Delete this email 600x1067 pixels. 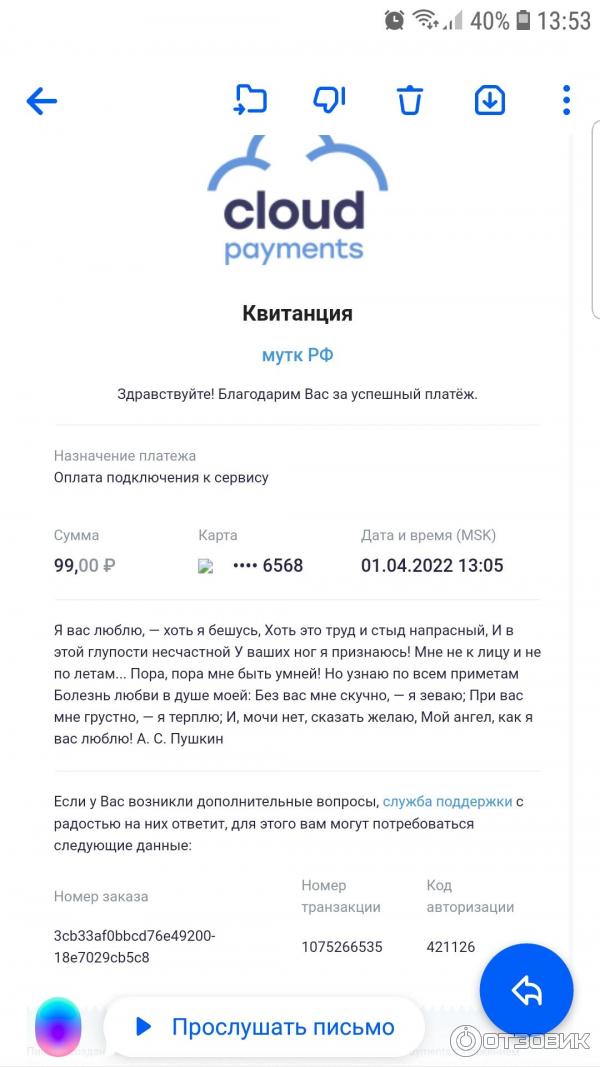(410, 100)
